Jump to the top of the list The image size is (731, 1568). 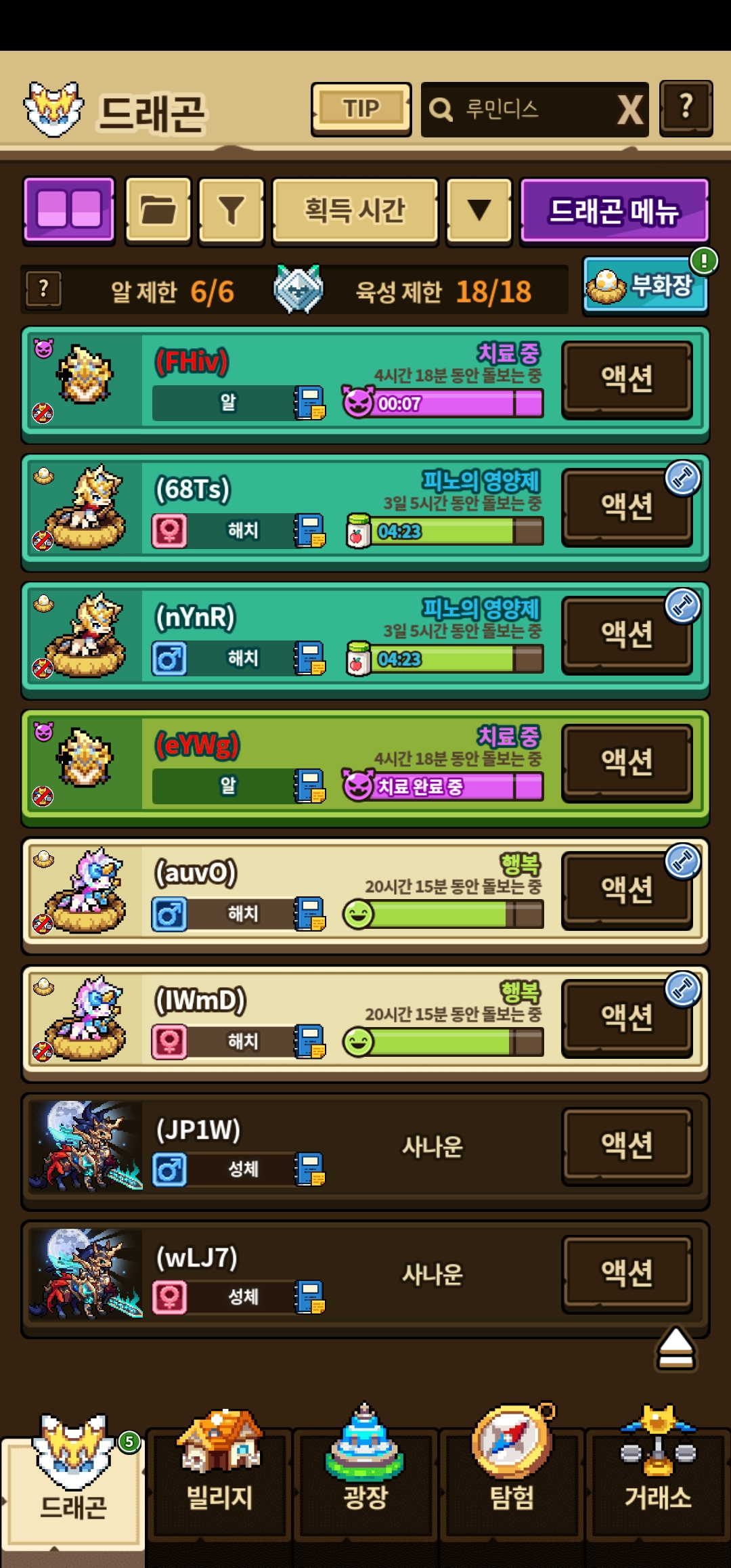(675, 1349)
